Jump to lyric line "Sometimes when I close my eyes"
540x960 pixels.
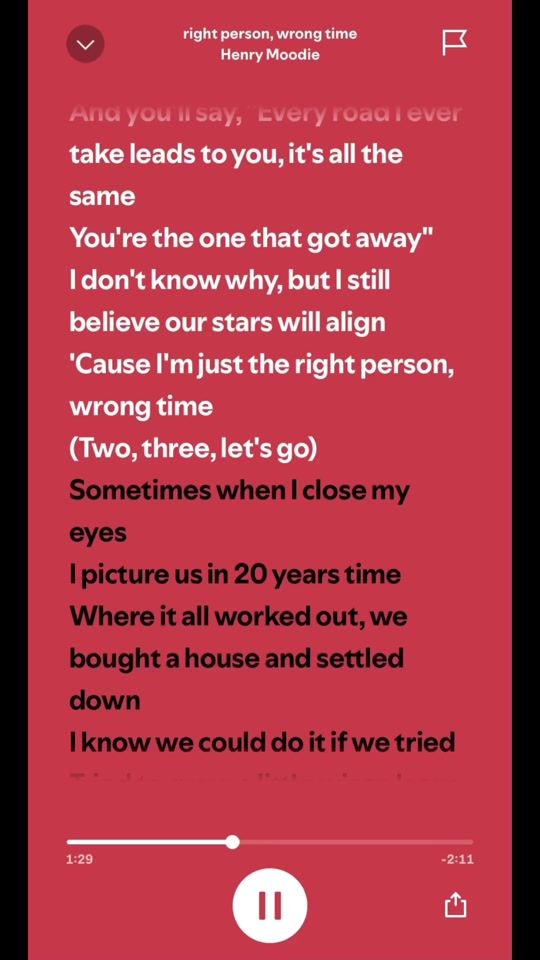(239, 511)
